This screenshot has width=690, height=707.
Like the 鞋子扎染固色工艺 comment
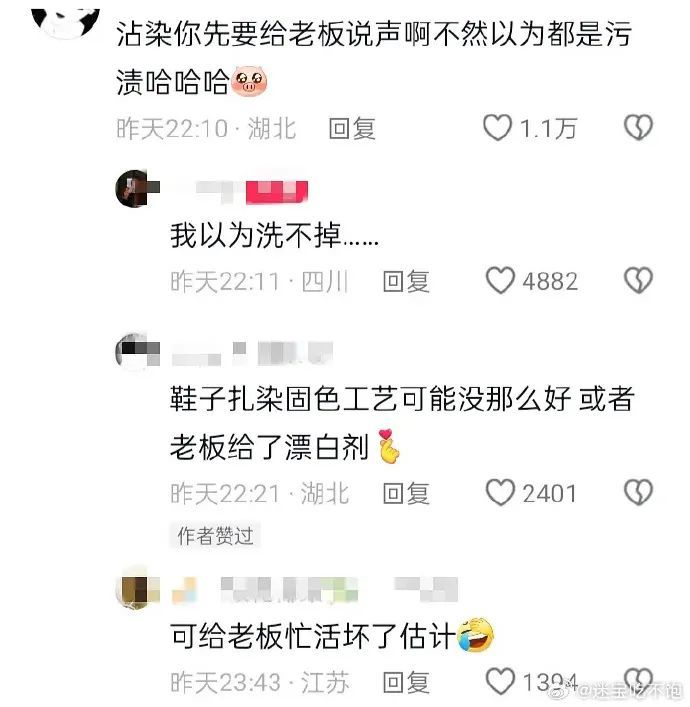[500, 492]
